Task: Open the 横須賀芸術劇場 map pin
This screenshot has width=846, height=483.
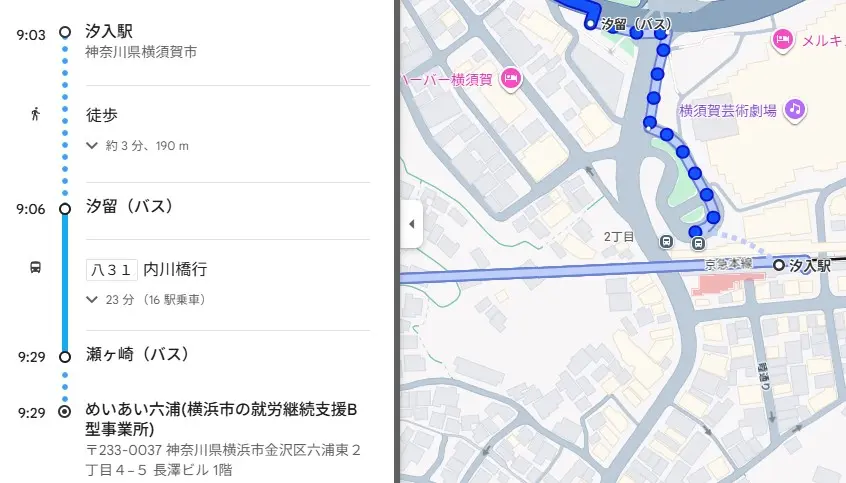Action: (x=794, y=108)
